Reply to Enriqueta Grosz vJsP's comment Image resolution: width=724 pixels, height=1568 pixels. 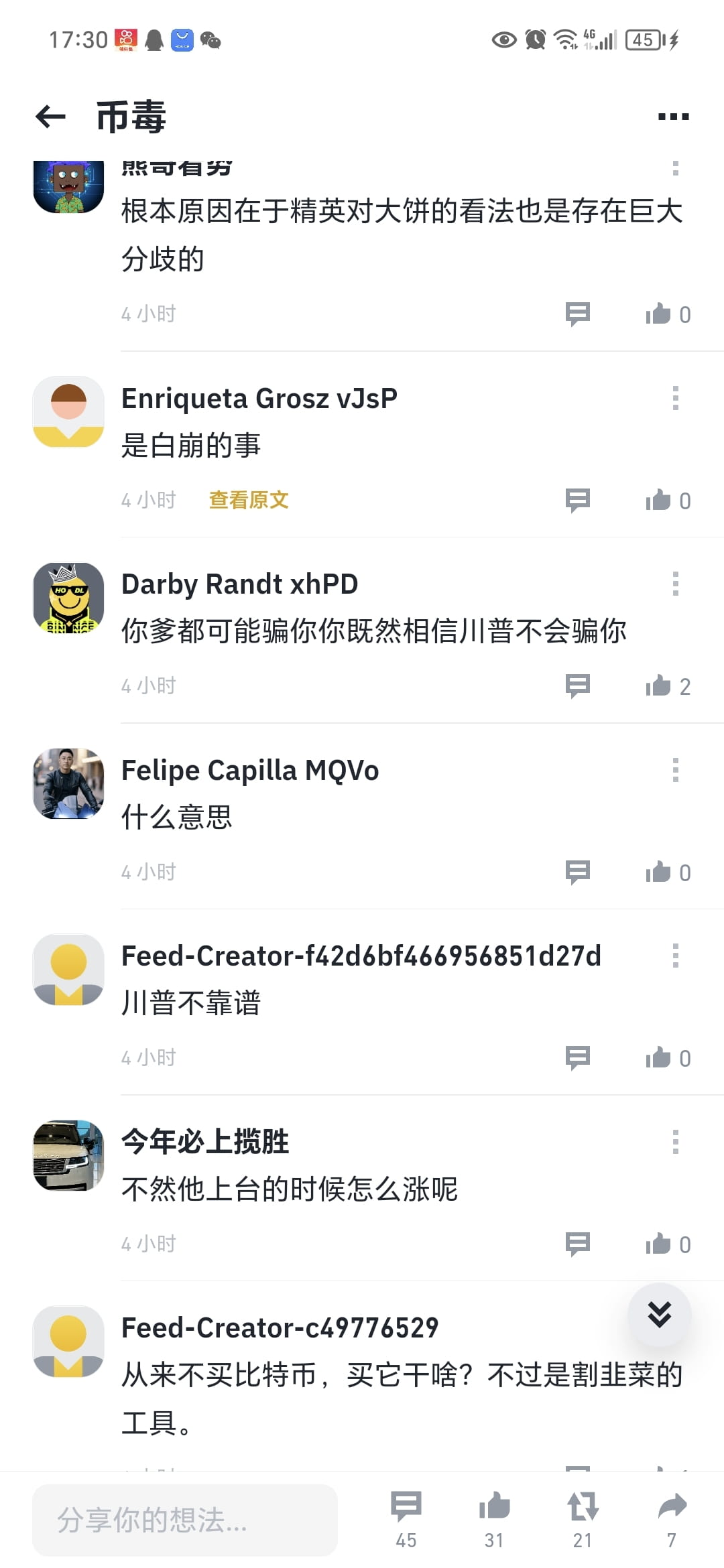coord(577,501)
